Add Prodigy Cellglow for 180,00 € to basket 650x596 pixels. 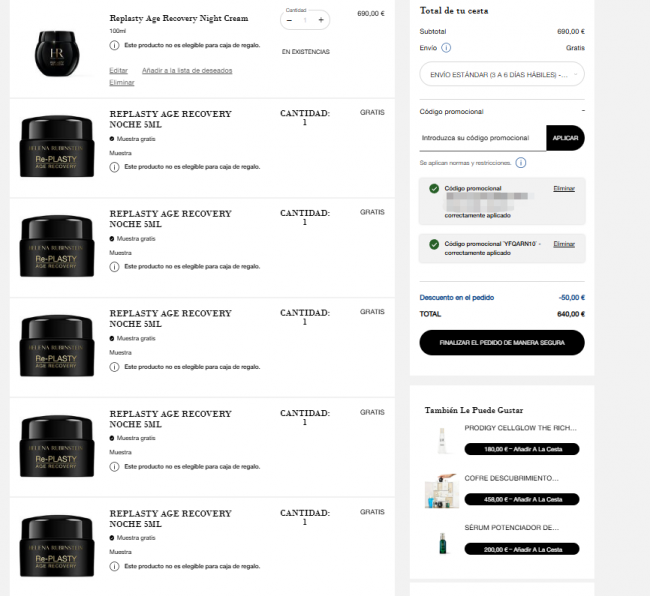[522, 449]
